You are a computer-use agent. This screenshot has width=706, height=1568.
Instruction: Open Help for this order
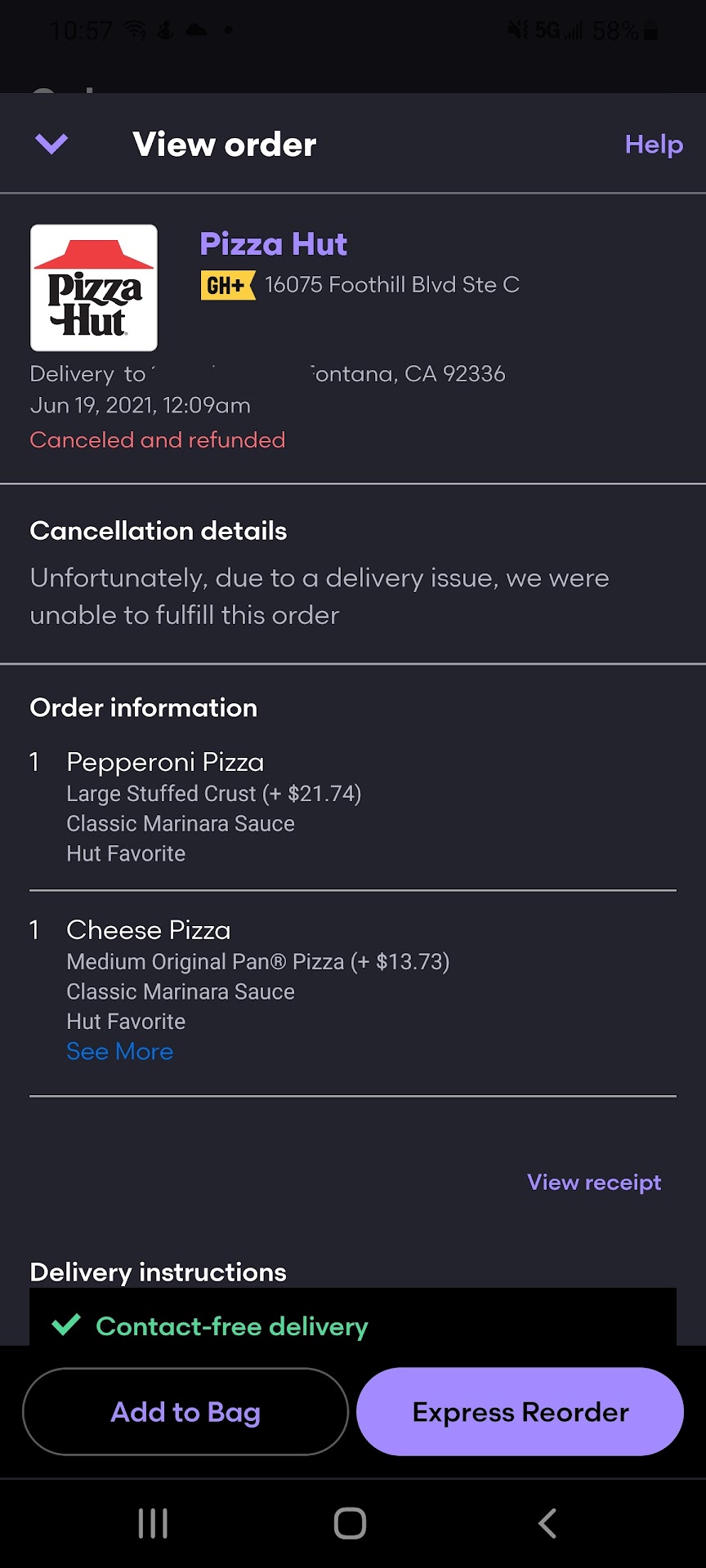653,145
